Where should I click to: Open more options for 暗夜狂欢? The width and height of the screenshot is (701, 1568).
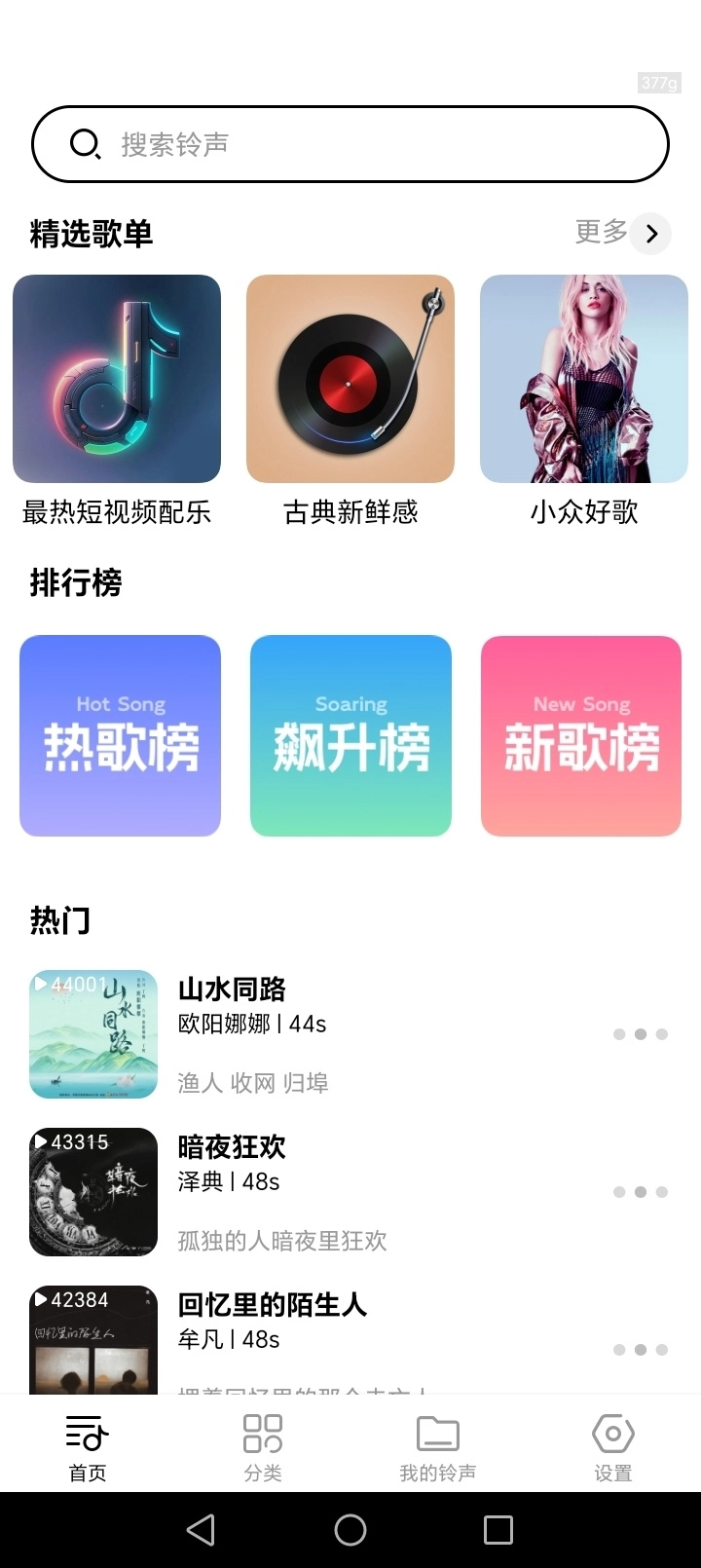(640, 1191)
